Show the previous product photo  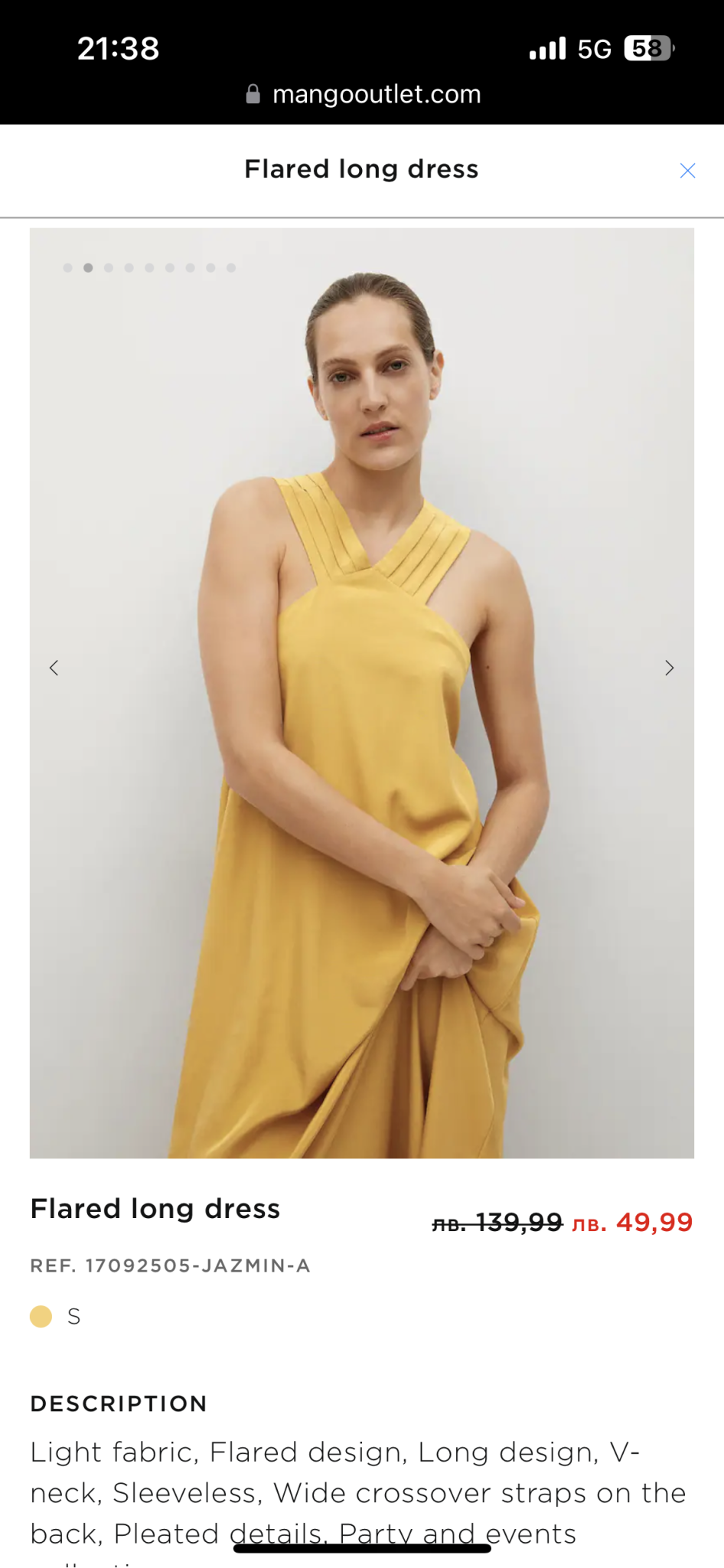54,668
